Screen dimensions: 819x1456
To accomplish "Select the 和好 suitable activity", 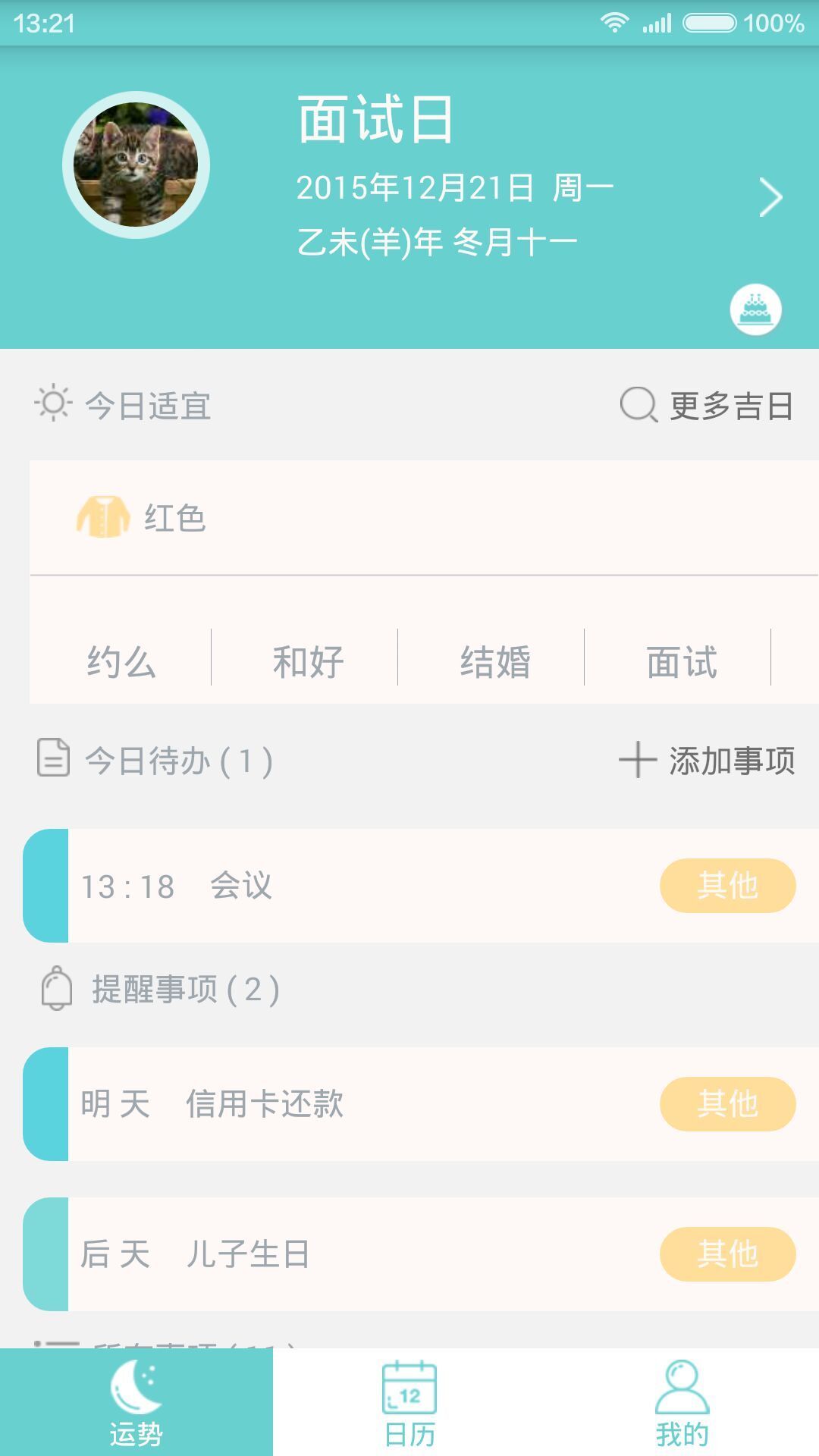I will pyautogui.click(x=308, y=662).
